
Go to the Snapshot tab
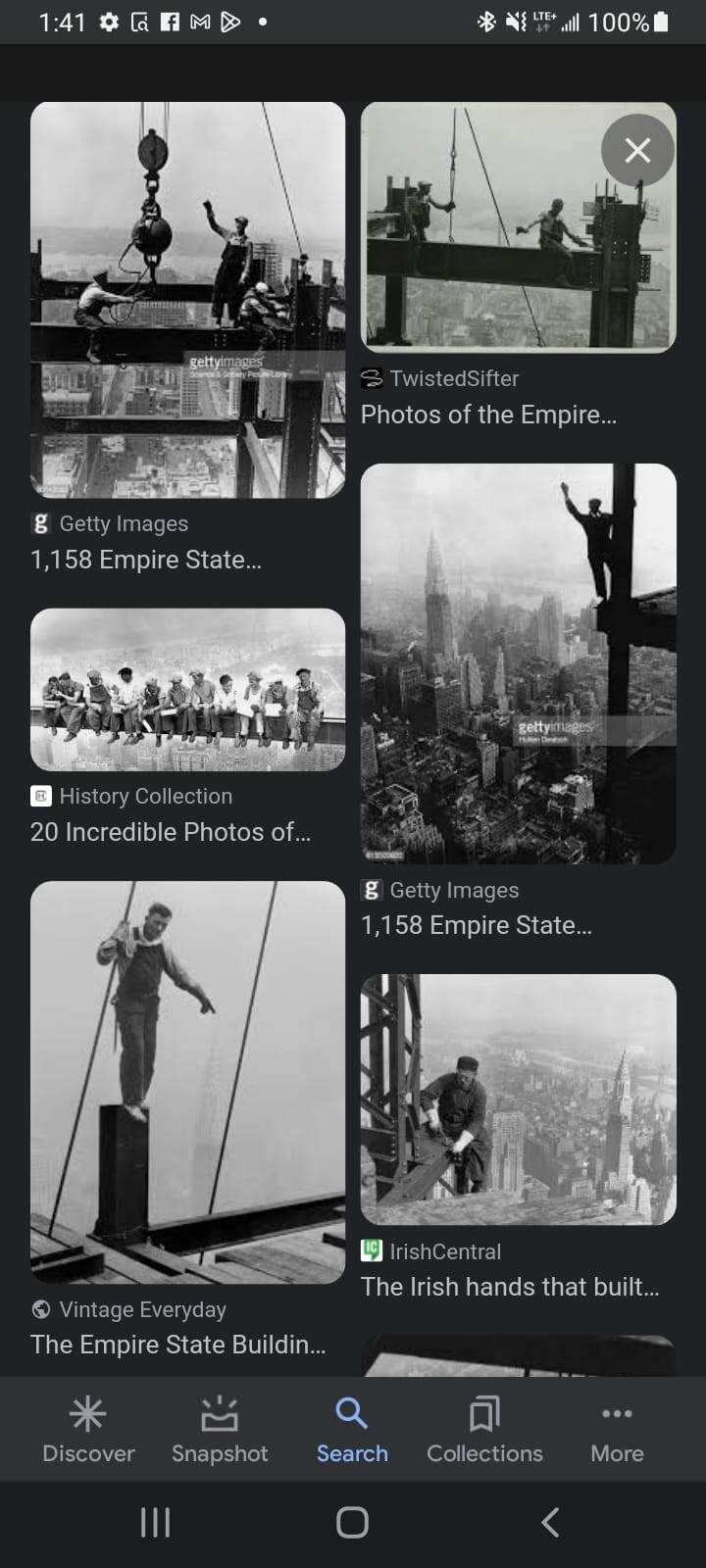coord(220,1430)
